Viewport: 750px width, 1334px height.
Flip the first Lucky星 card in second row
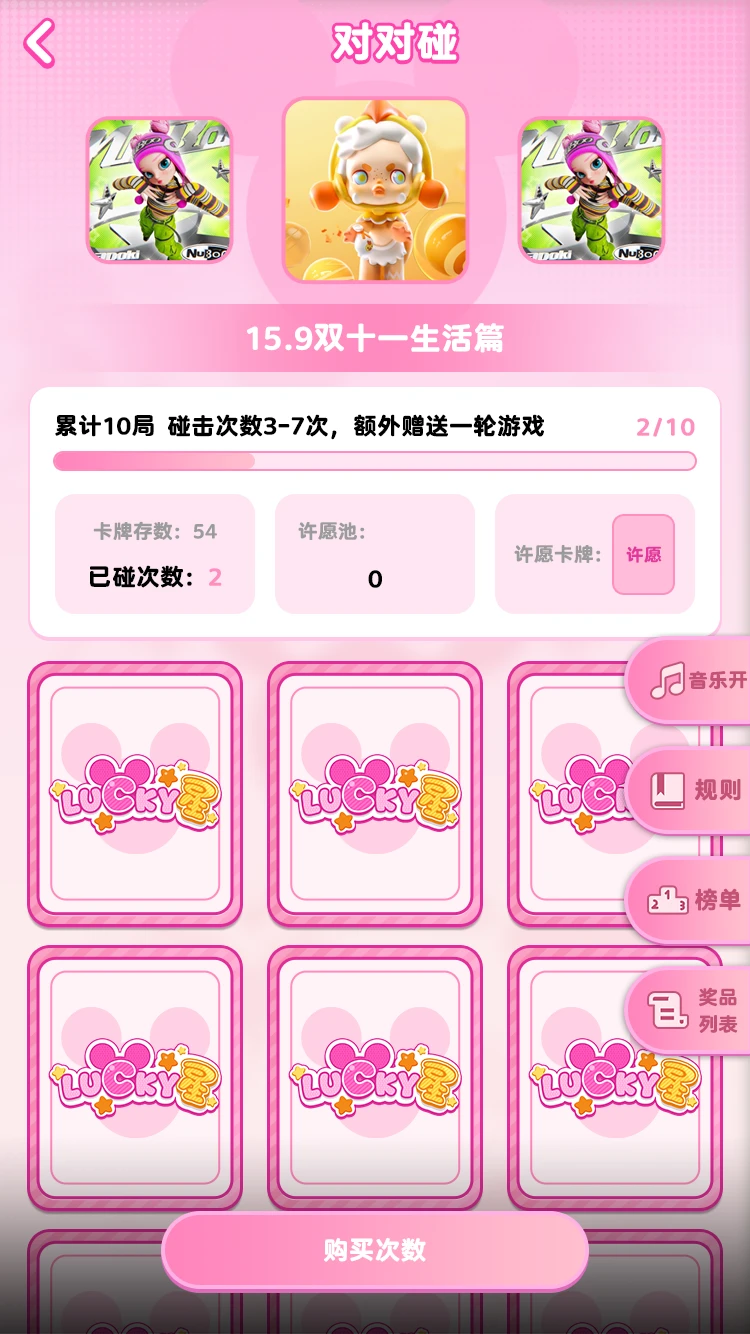(x=135, y=1078)
